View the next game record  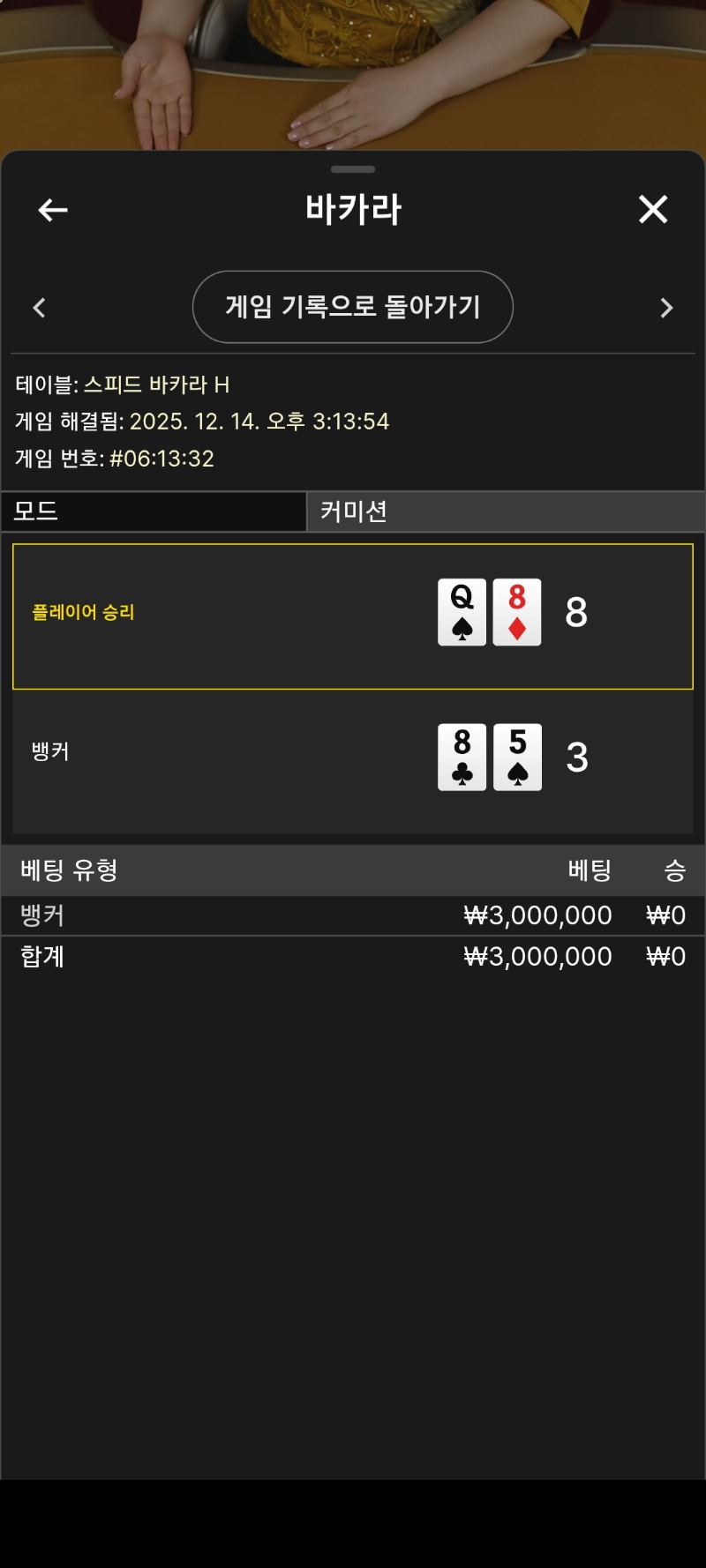click(666, 308)
